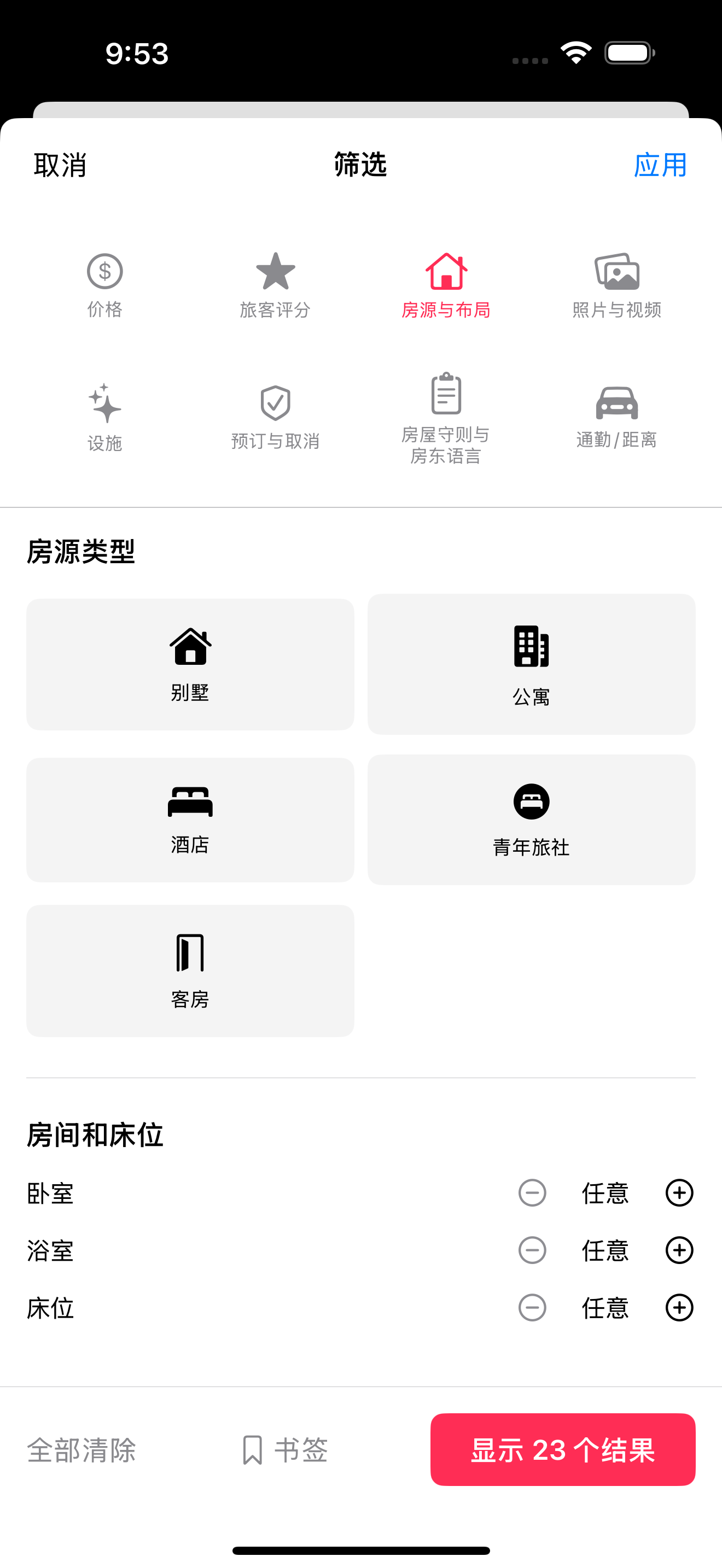Increase the 卧室 count
Viewport: 722px width, 1568px height.
(x=679, y=1192)
